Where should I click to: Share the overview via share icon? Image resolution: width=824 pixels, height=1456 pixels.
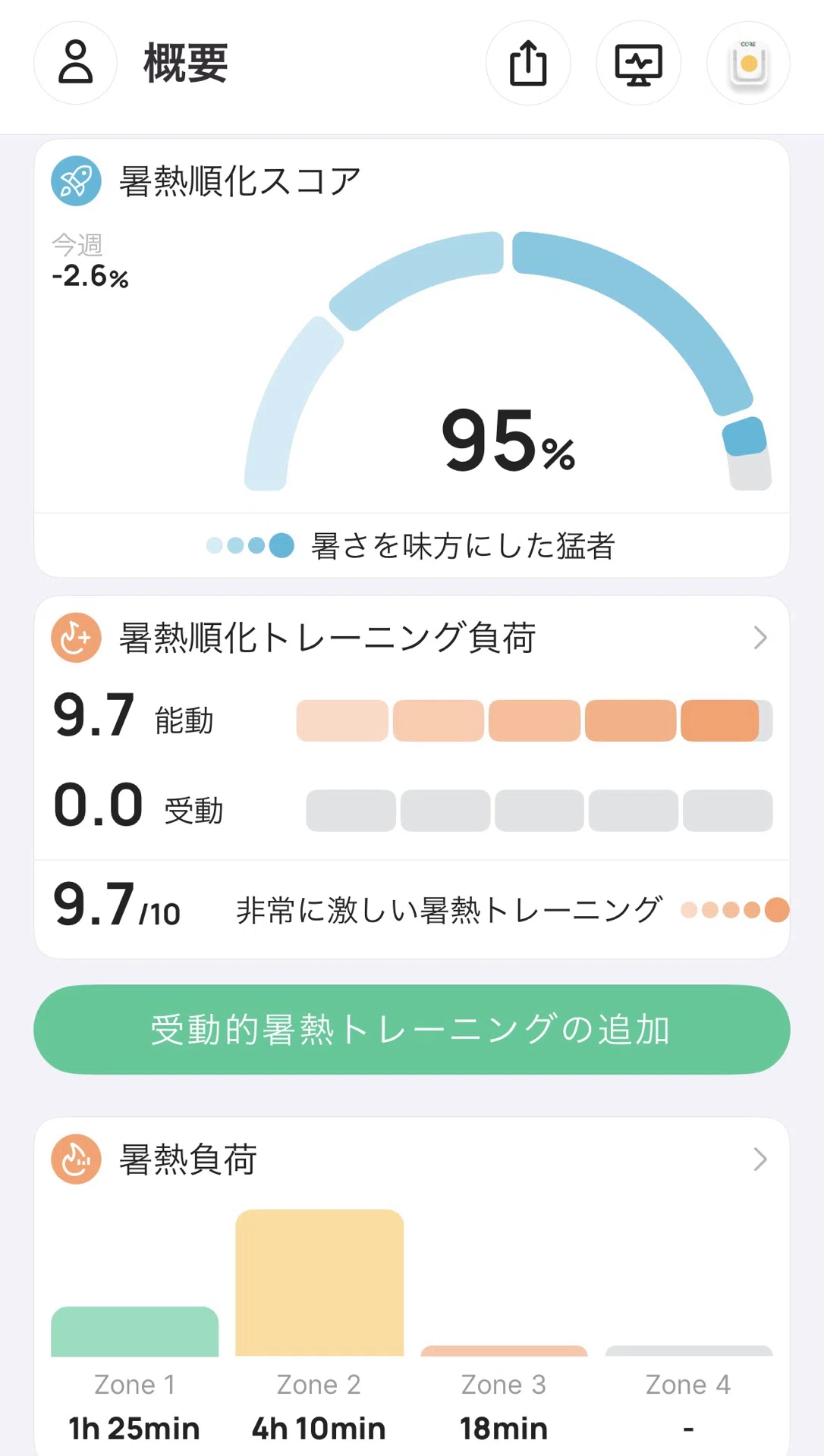coord(528,62)
